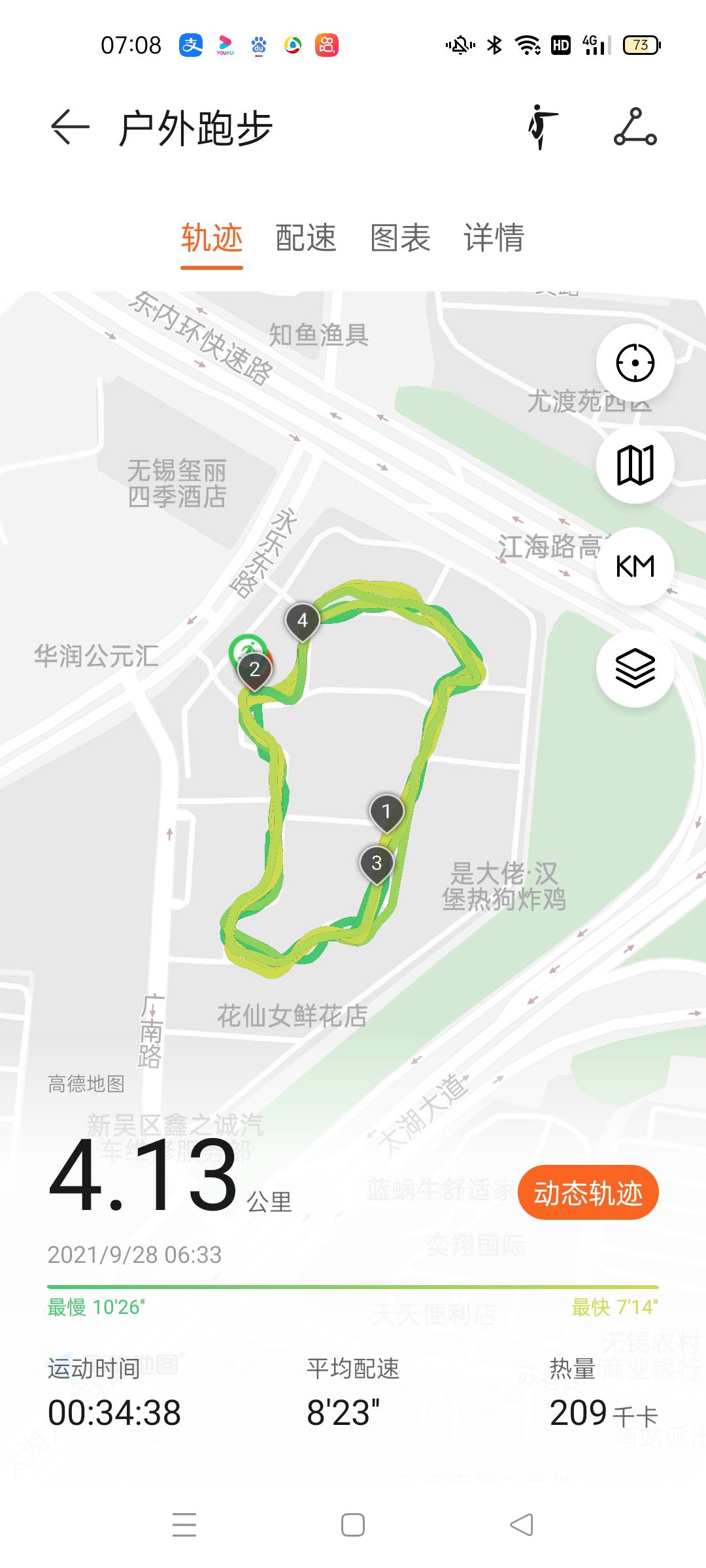Select the 轨迹 tab

212,238
